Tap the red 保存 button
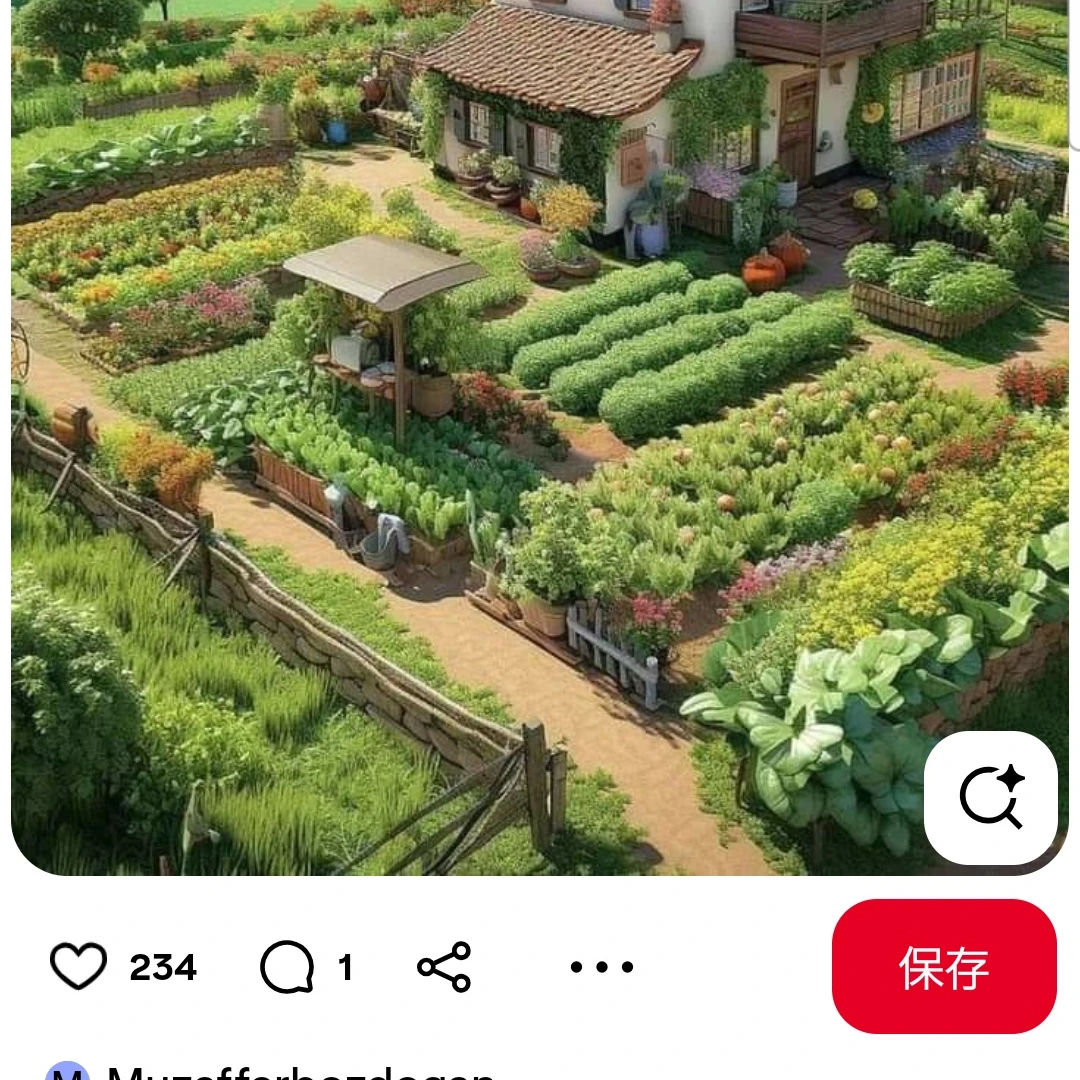 [944, 966]
